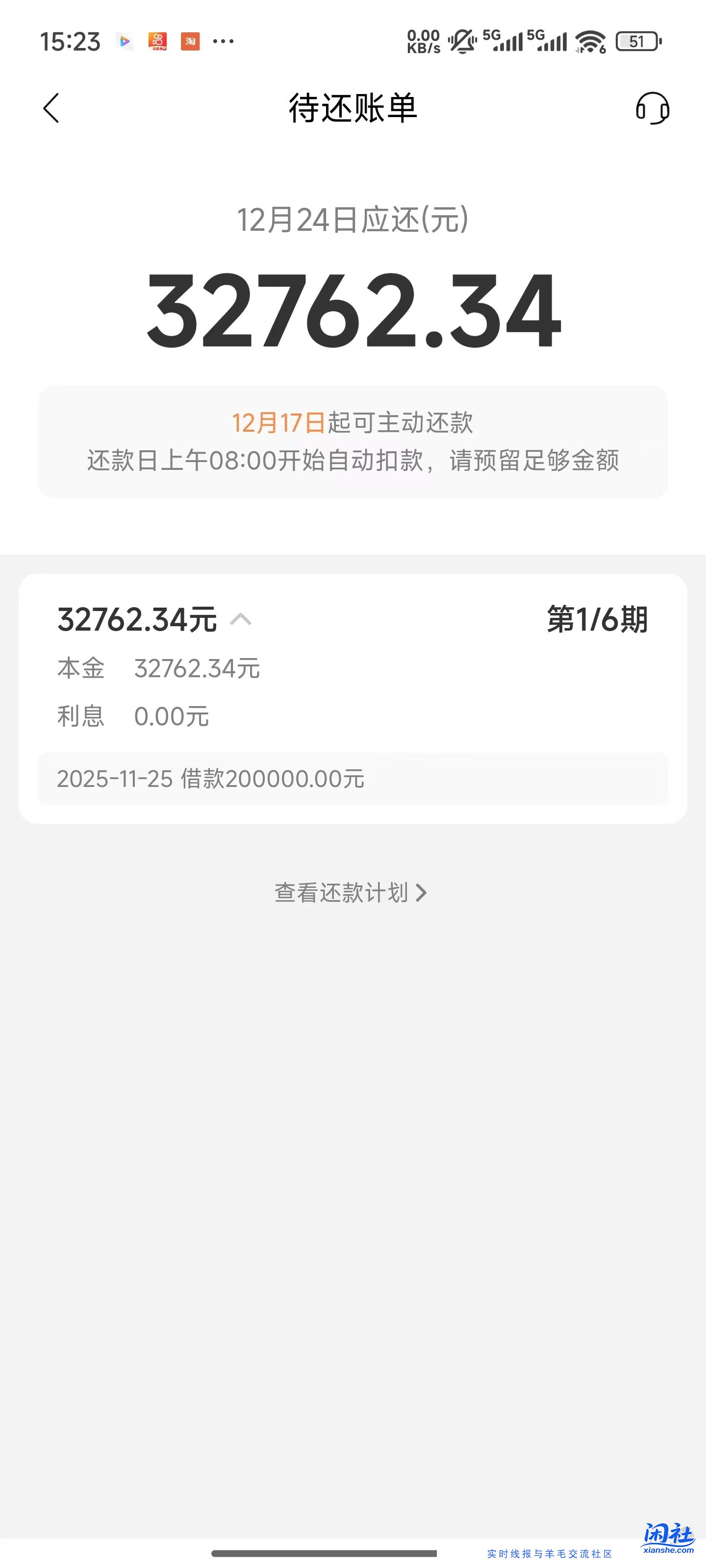Tap the Taobao notification icon in status bar

190,41
